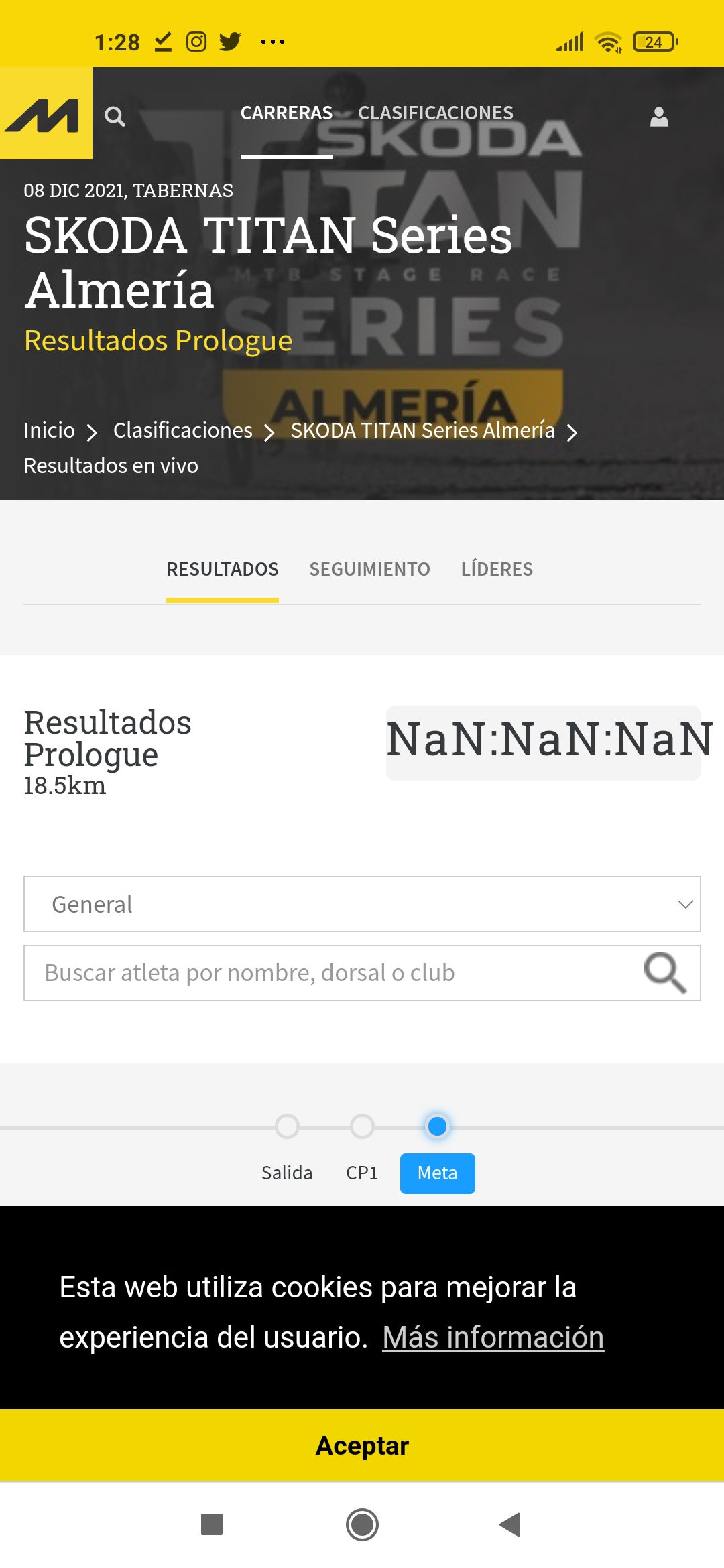The image size is (724, 1568).
Task: Switch to the CLASIFICACIONES tab
Action: (x=436, y=113)
